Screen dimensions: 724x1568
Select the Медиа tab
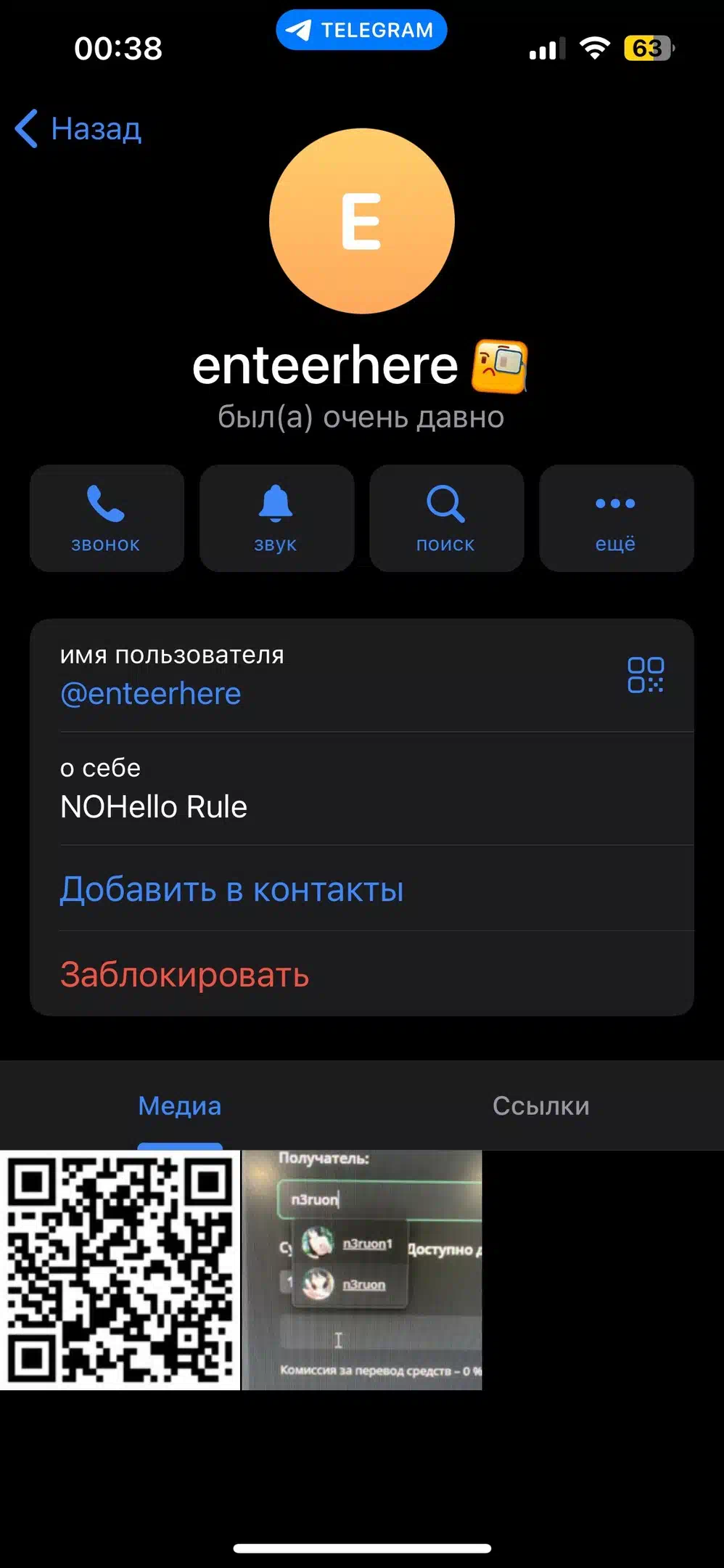click(180, 1106)
